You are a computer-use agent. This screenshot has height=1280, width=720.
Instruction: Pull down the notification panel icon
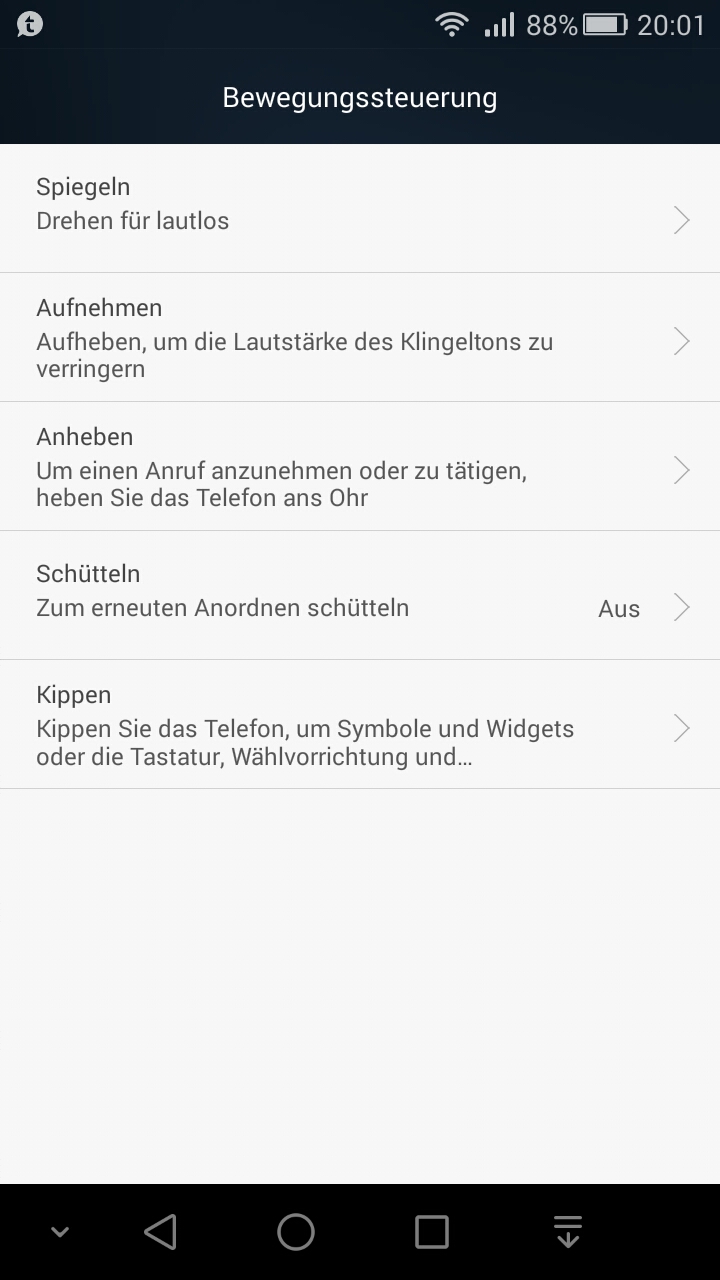coord(568,1232)
